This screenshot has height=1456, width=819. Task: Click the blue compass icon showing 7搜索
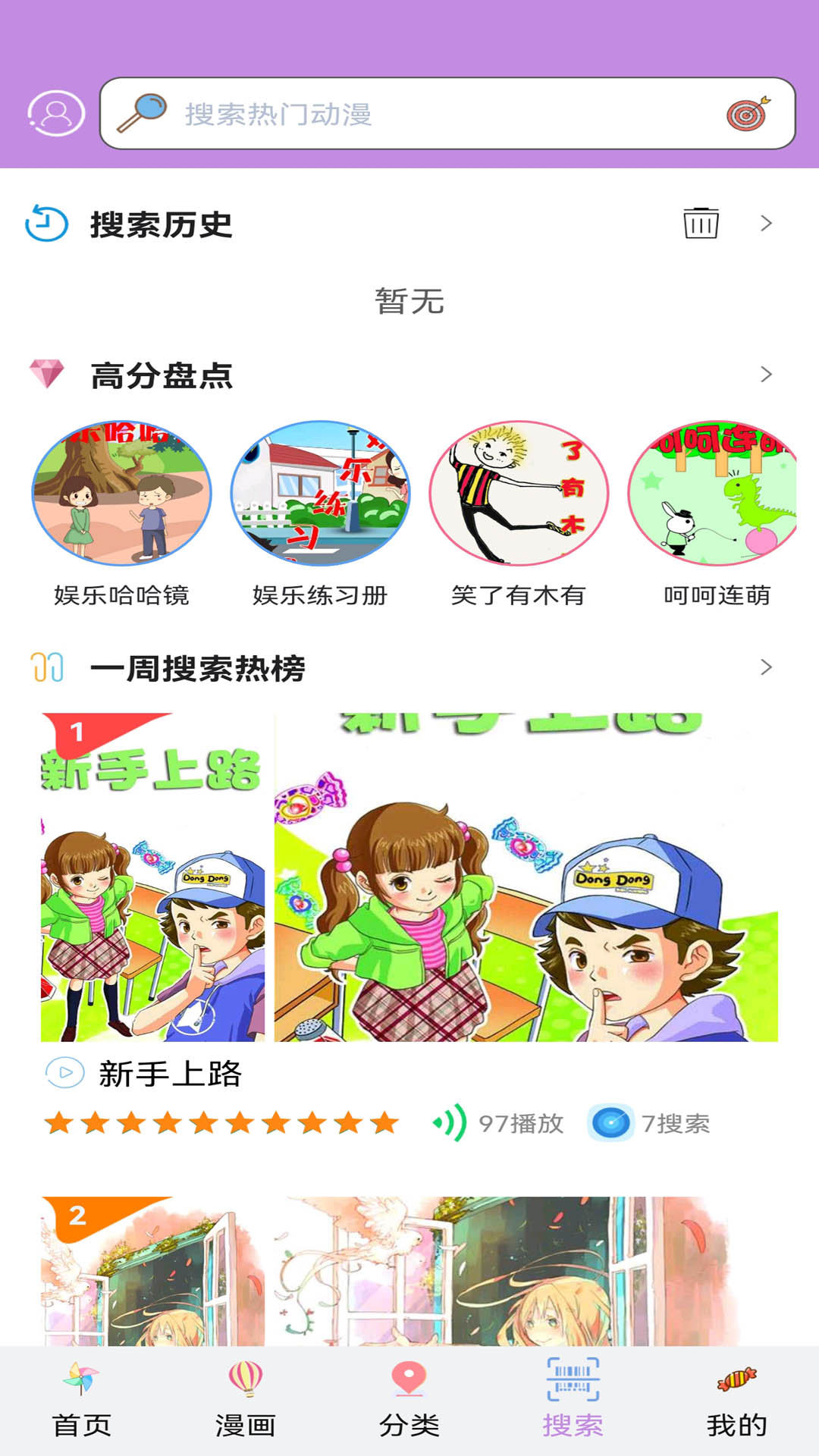coord(603,1126)
